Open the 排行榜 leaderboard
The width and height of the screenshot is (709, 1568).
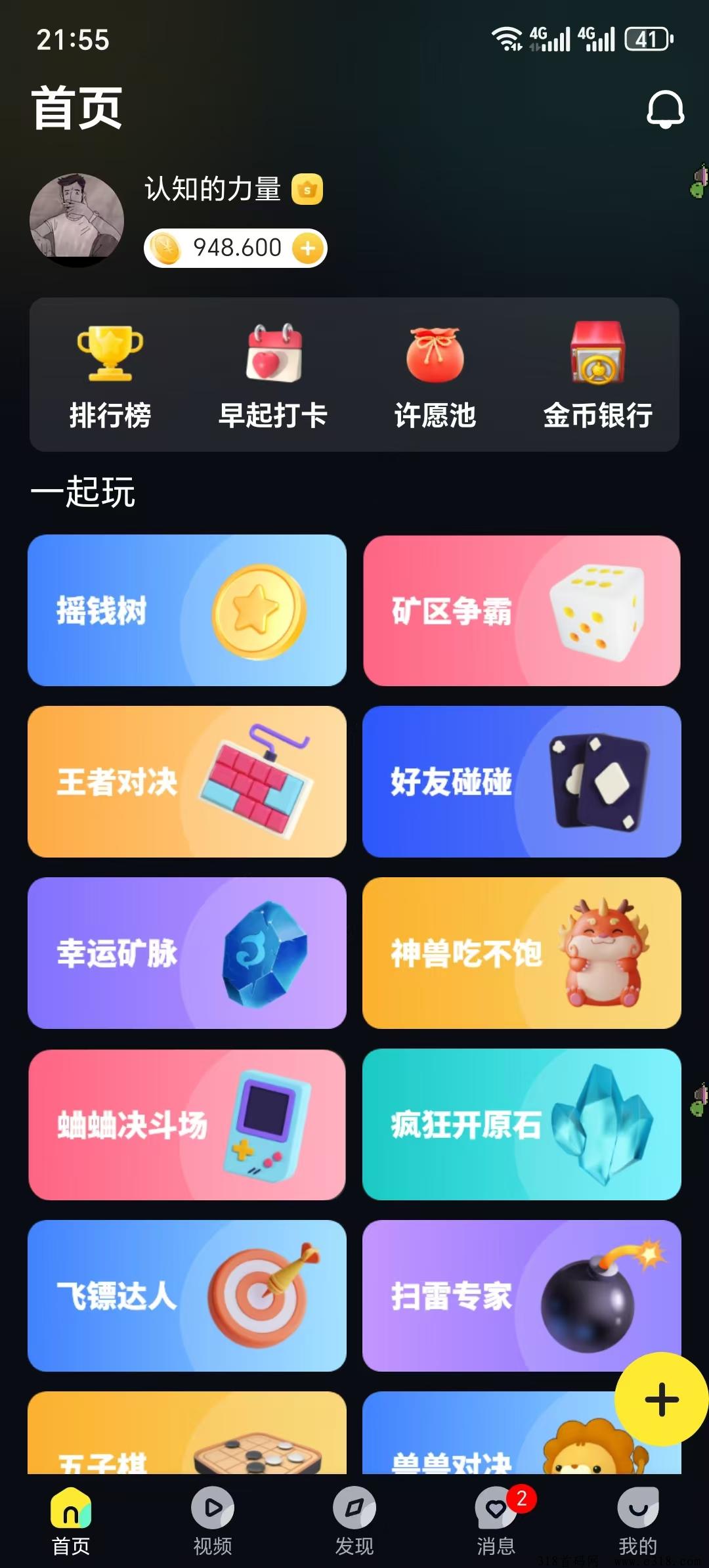click(x=110, y=376)
